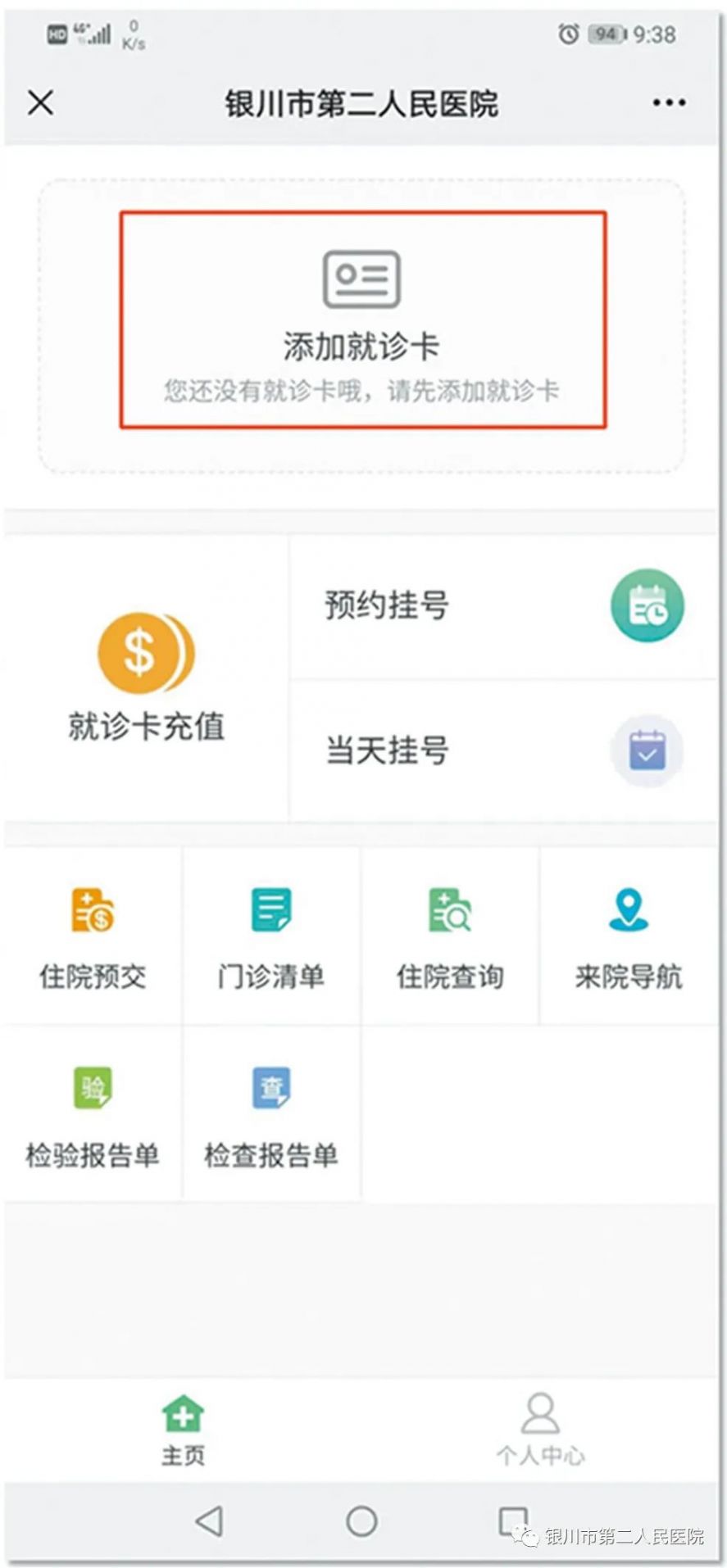
Task: Open the three-dot overflow menu
Action: click(x=669, y=103)
